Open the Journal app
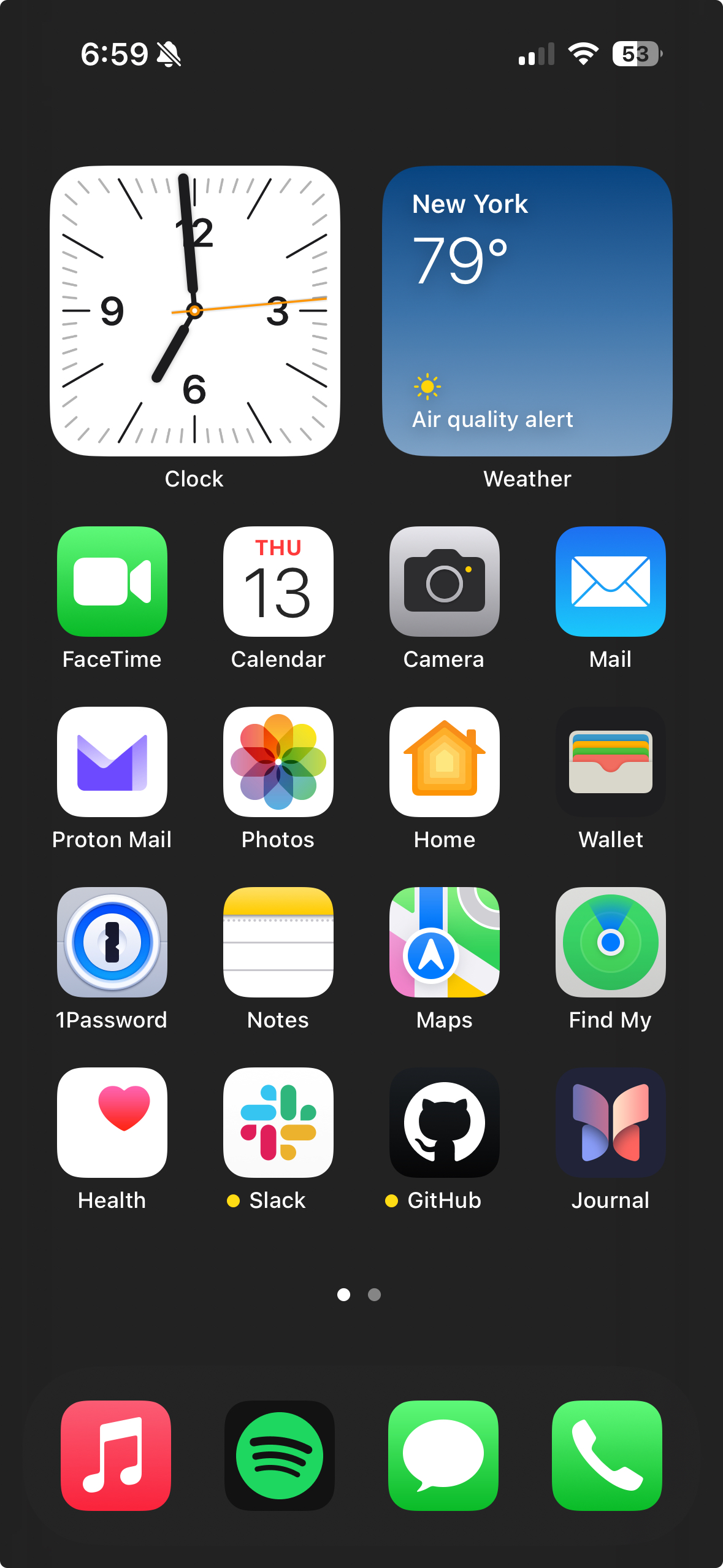 click(610, 1123)
